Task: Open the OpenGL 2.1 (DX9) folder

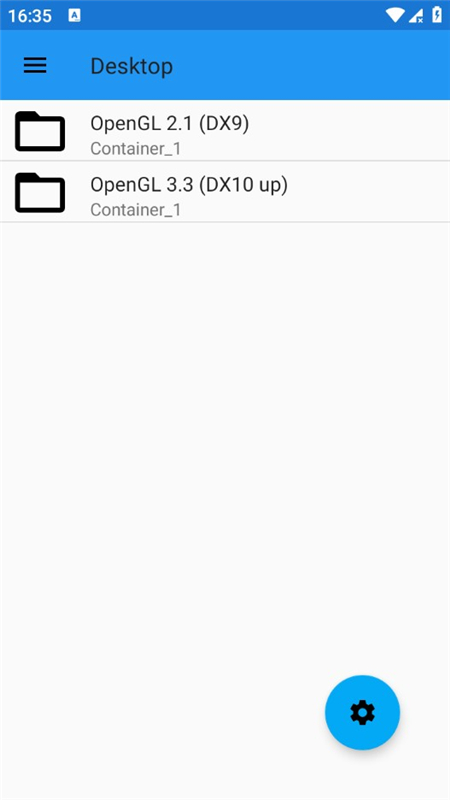Action: coord(225,131)
